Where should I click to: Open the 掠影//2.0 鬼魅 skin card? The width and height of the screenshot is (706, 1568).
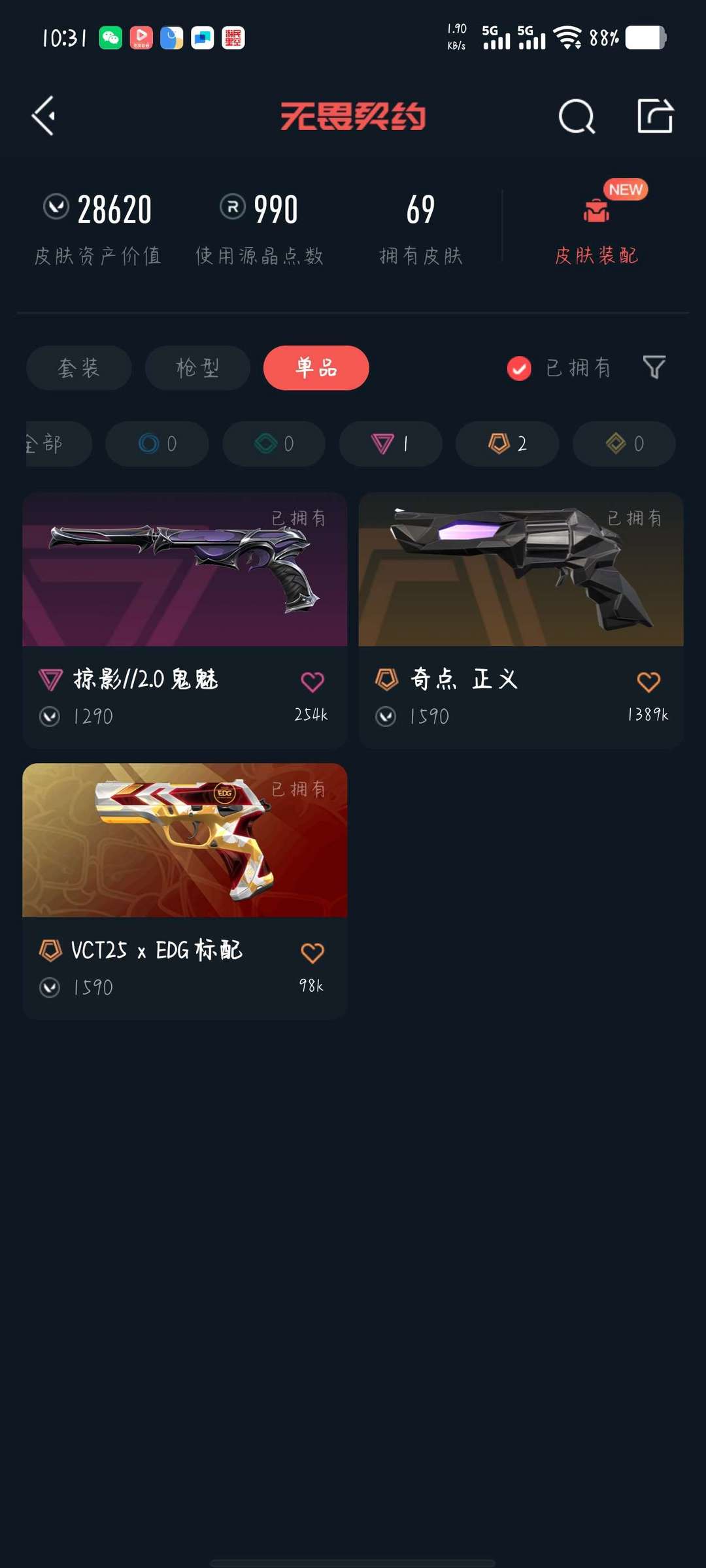(x=184, y=588)
